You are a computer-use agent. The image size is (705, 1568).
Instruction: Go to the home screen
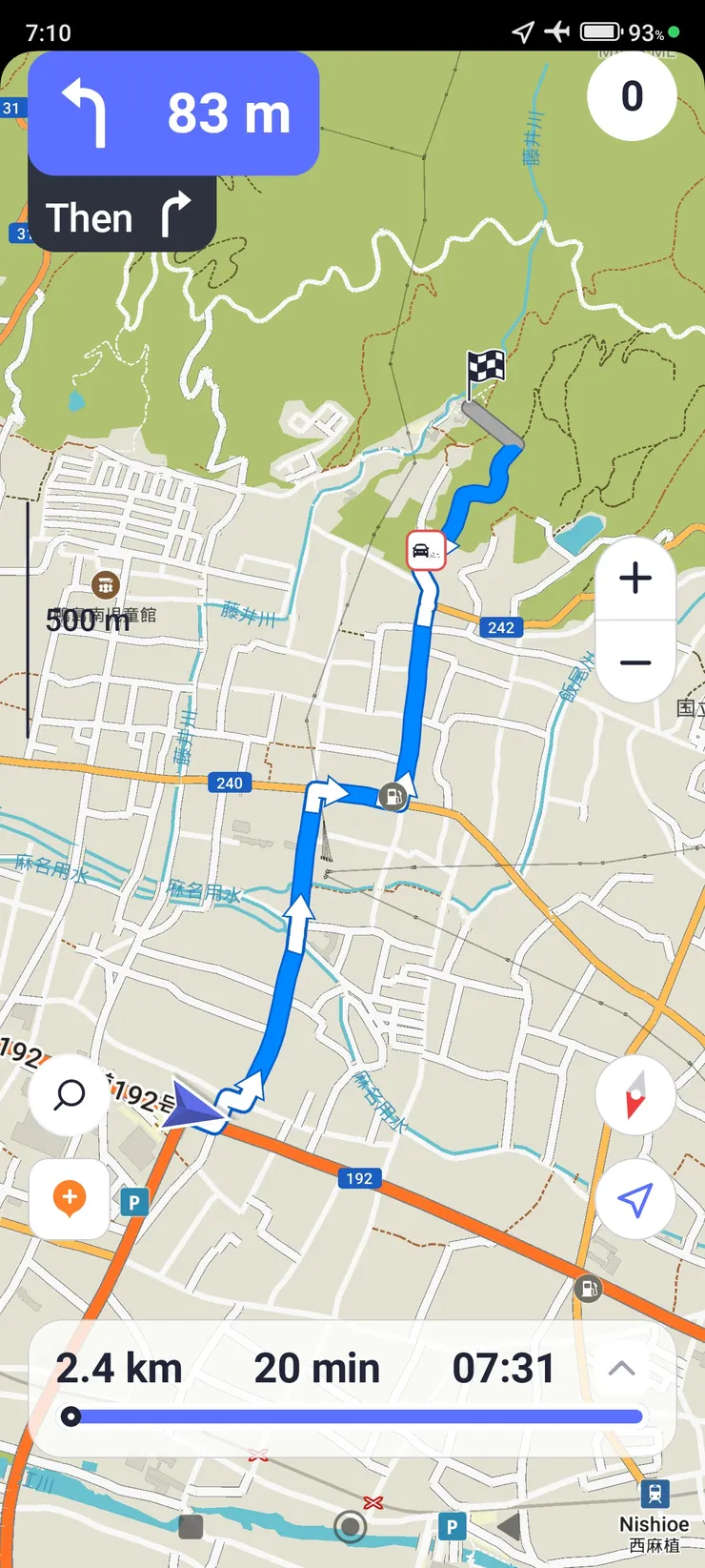(351, 1527)
